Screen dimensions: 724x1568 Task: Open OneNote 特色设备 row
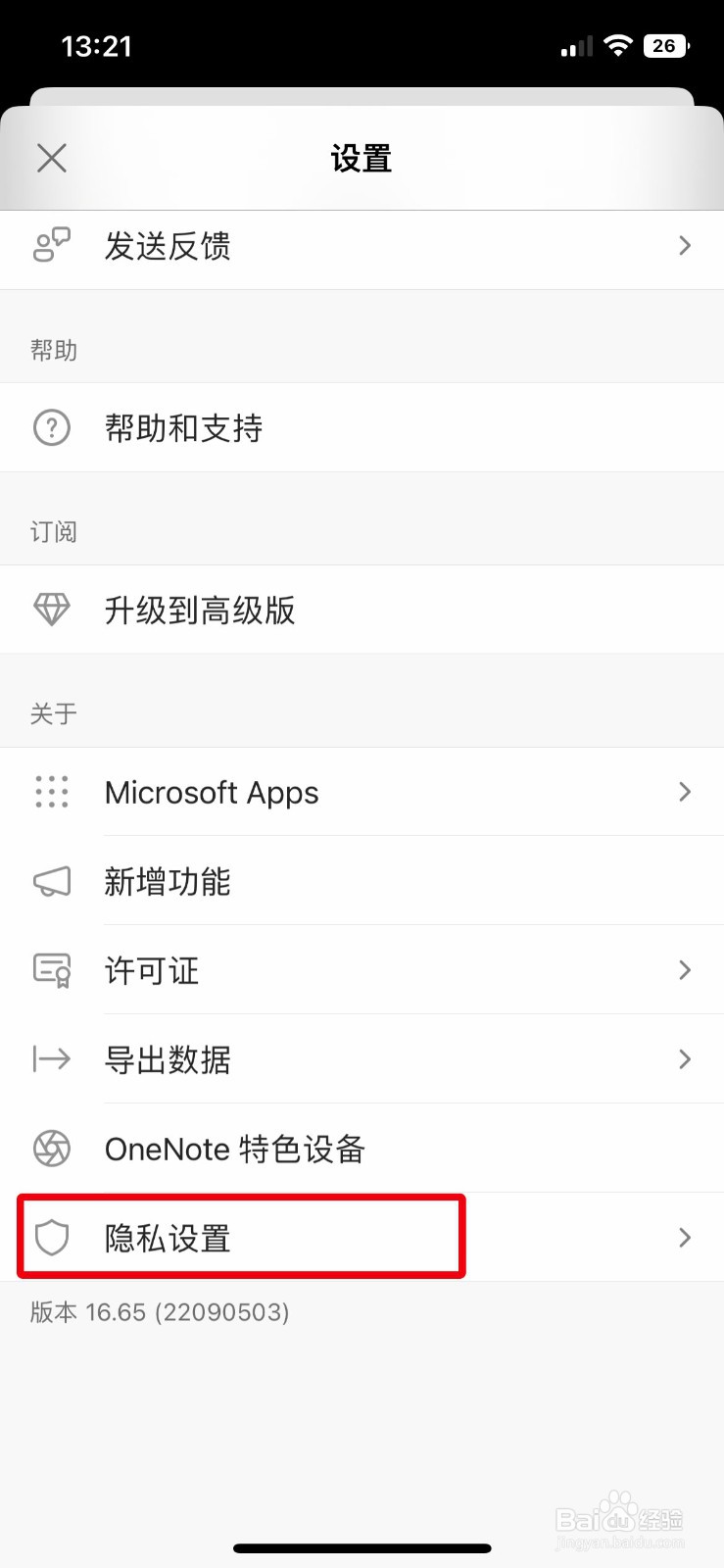pyautogui.click(x=362, y=1149)
